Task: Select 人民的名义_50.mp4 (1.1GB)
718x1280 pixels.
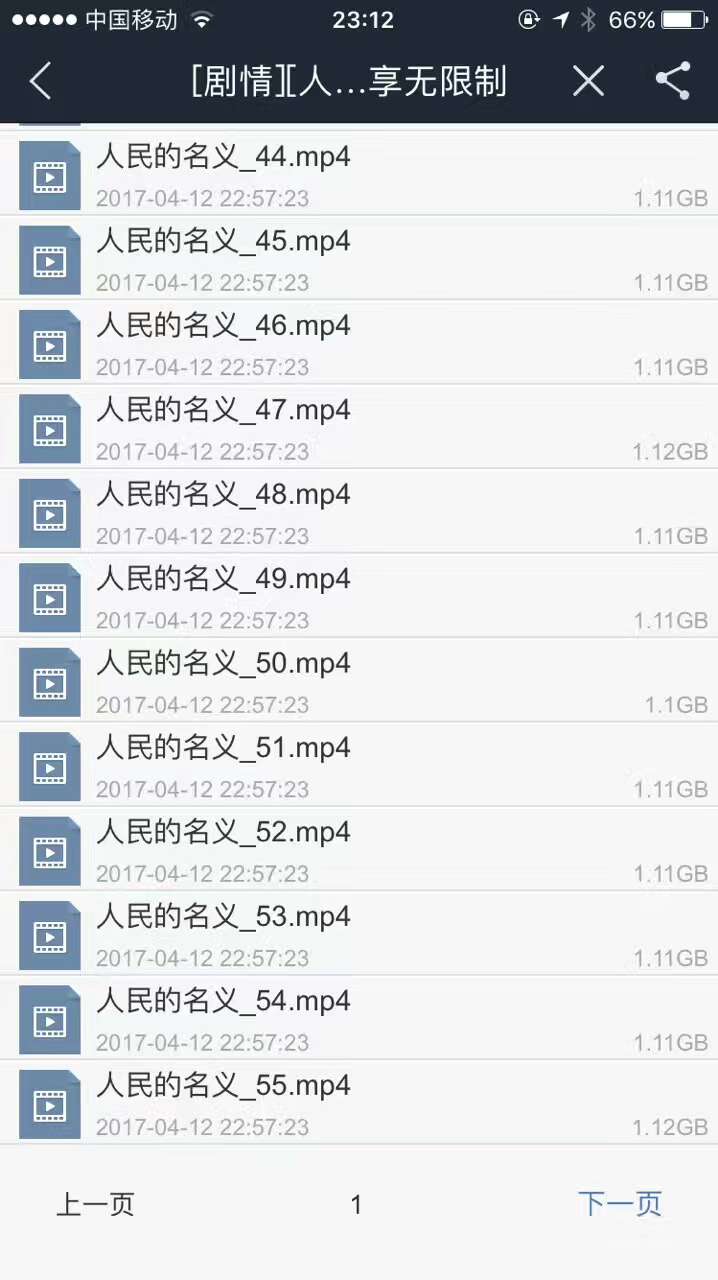Action: click(359, 681)
